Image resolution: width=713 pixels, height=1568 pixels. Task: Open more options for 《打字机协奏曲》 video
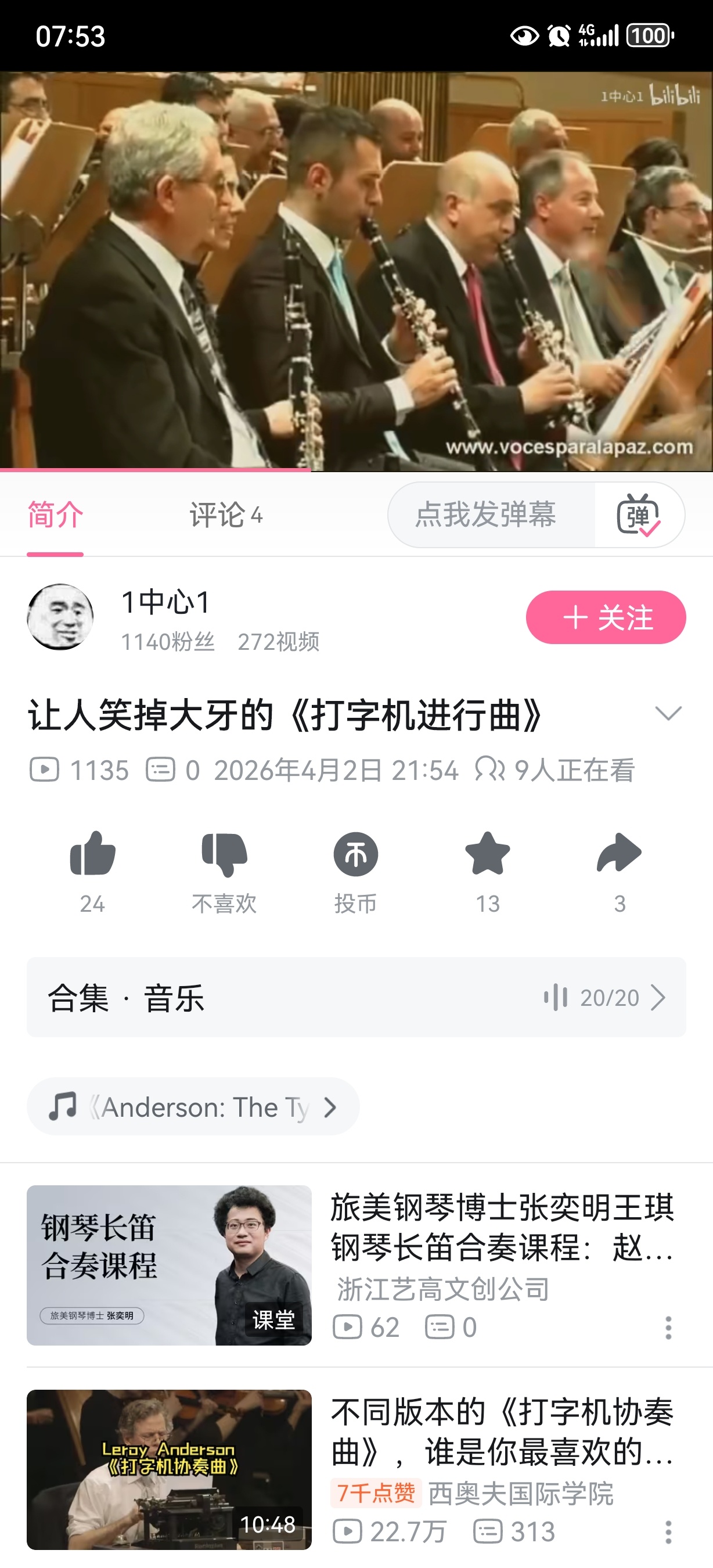668,1532
